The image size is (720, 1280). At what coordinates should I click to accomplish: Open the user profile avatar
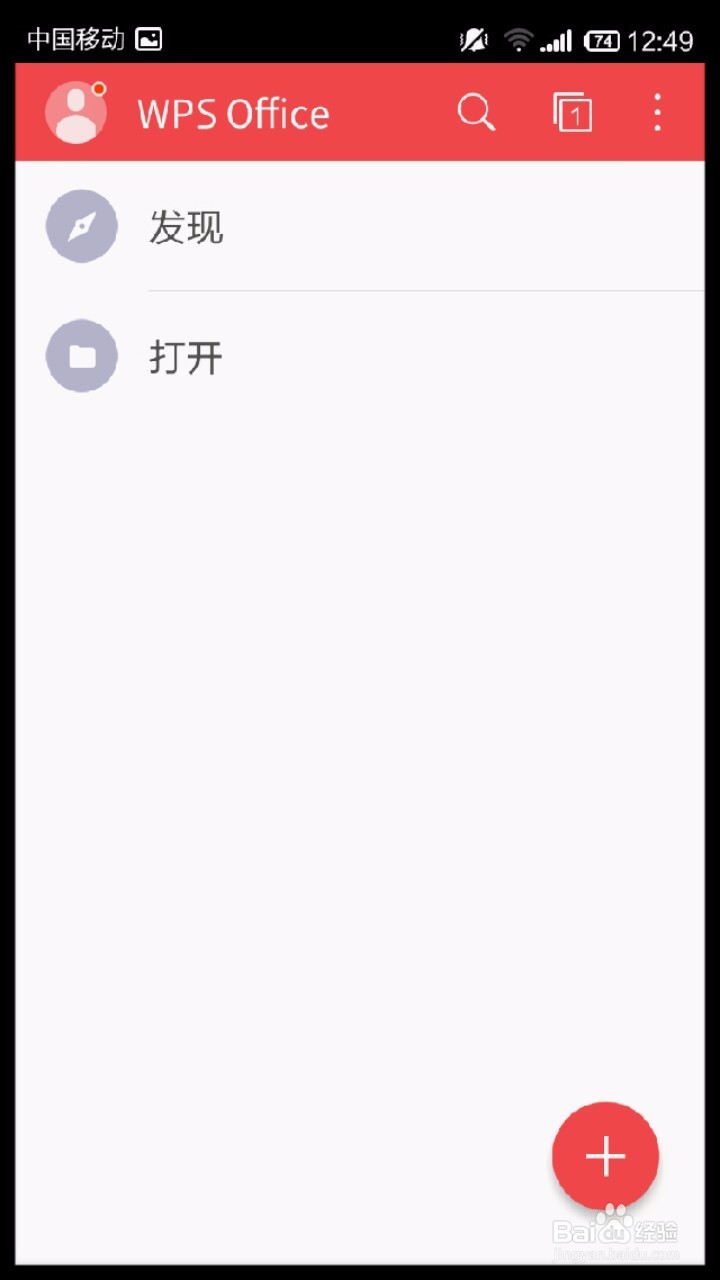pyautogui.click(x=76, y=112)
